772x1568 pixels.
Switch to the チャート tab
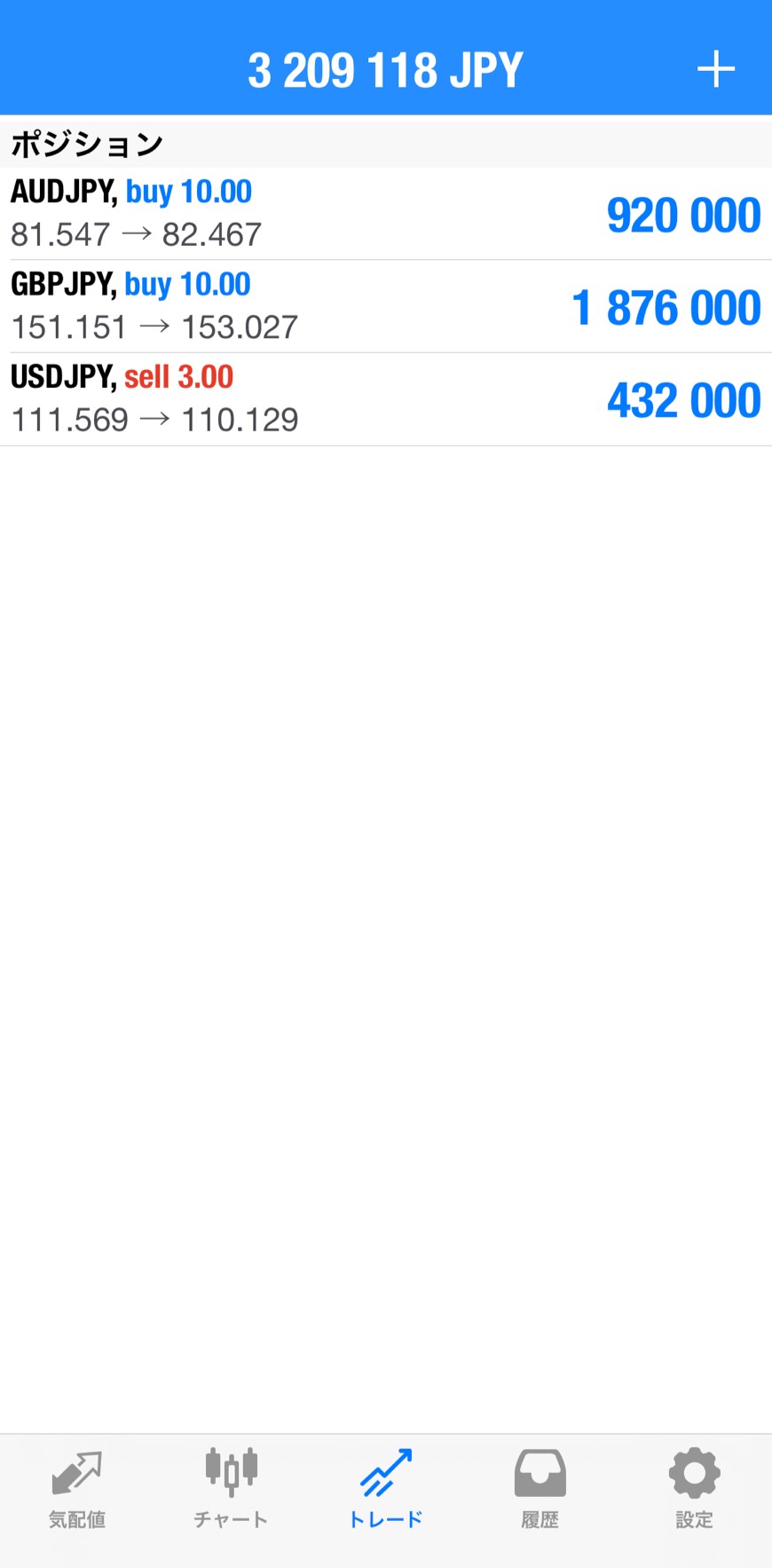231,1491
